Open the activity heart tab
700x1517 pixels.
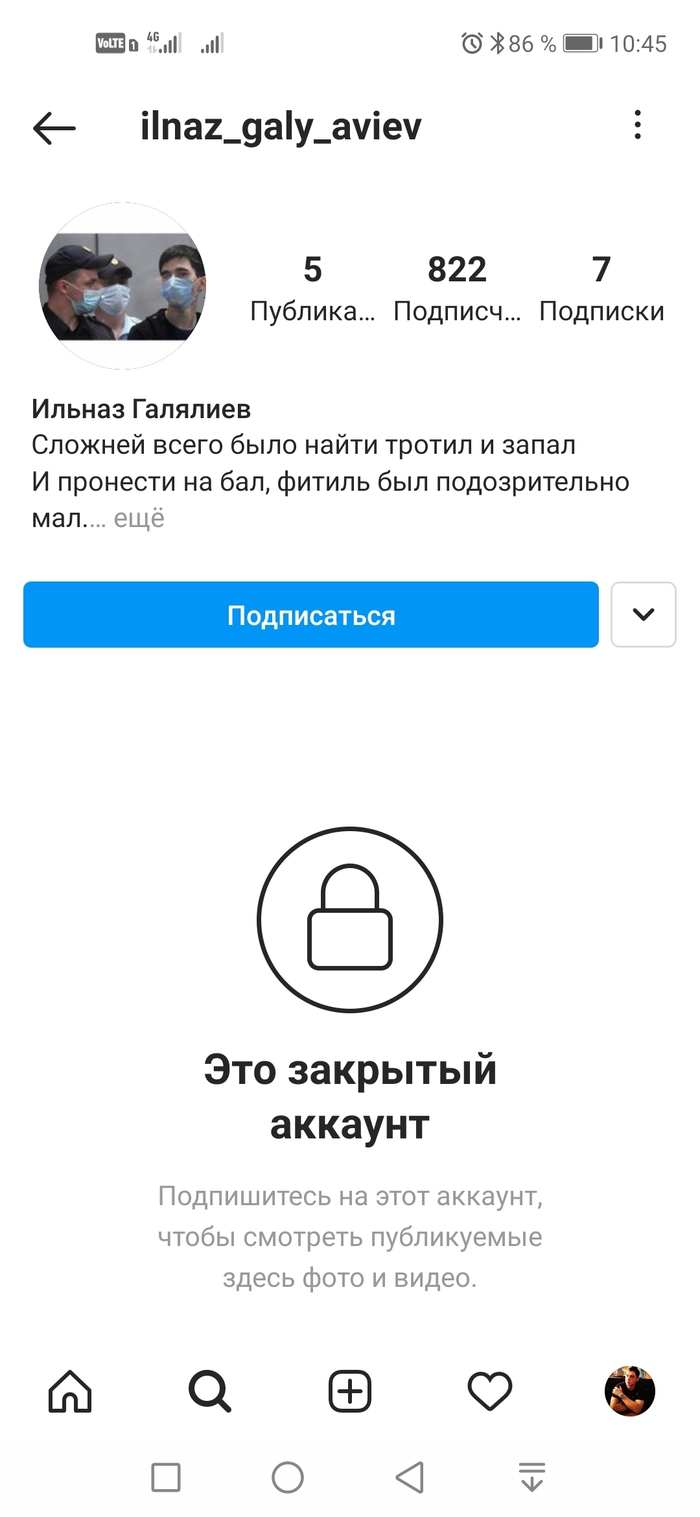point(490,1391)
